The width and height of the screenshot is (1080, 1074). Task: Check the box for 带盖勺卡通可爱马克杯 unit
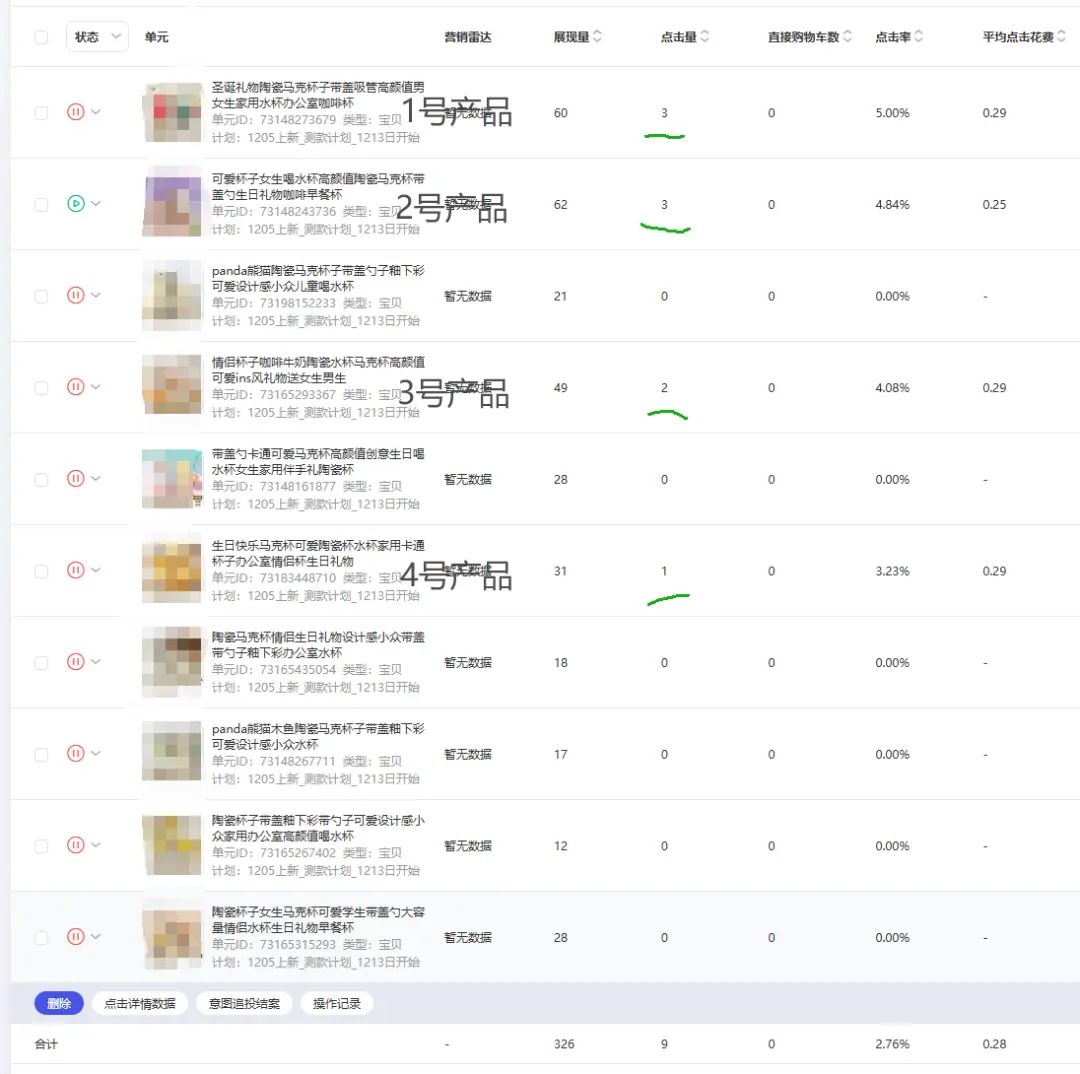(x=41, y=479)
